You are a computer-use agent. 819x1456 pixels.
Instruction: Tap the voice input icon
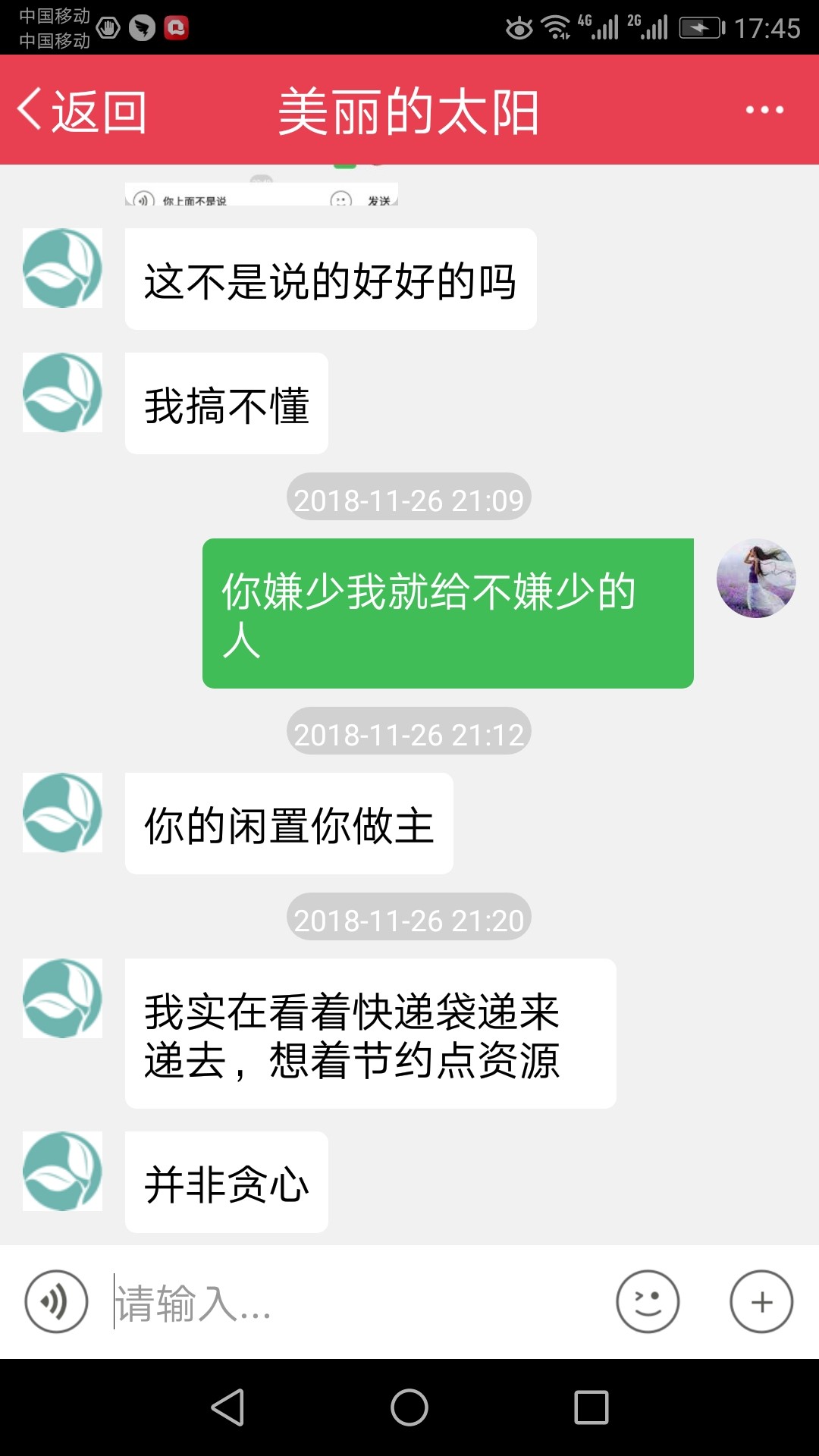[x=56, y=1301]
